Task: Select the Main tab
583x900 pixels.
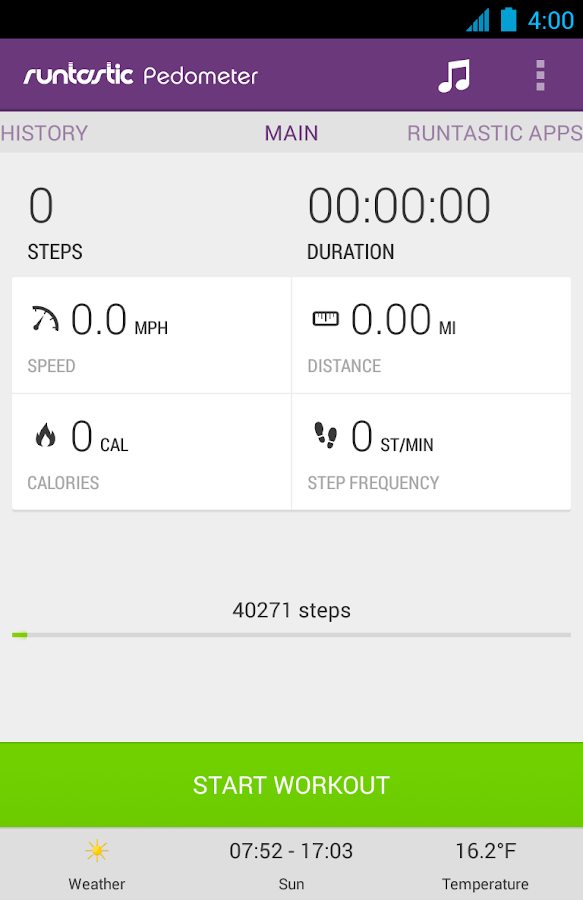Action: (292, 133)
